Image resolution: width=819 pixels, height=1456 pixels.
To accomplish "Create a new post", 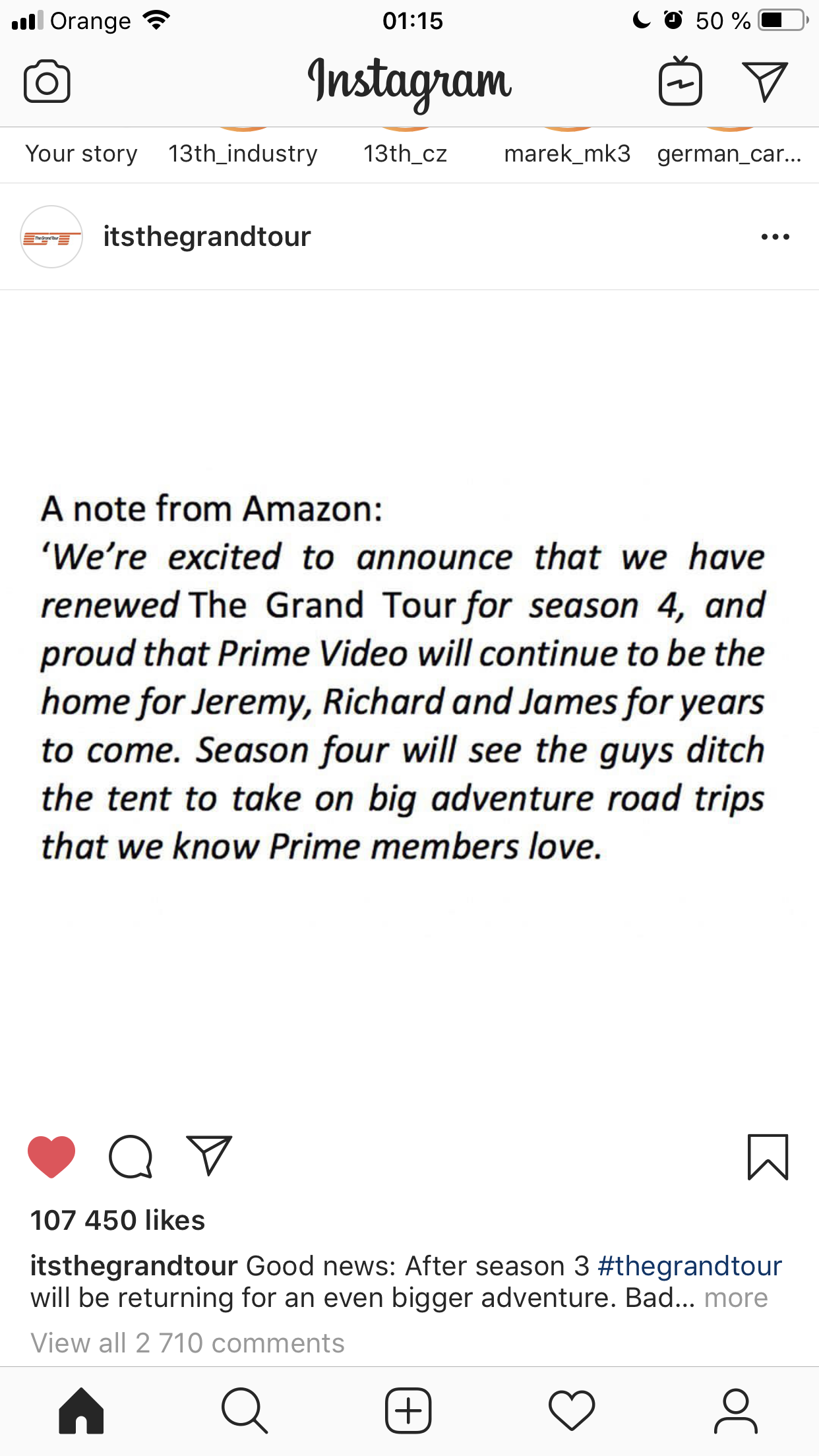I will click(x=408, y=1410).
